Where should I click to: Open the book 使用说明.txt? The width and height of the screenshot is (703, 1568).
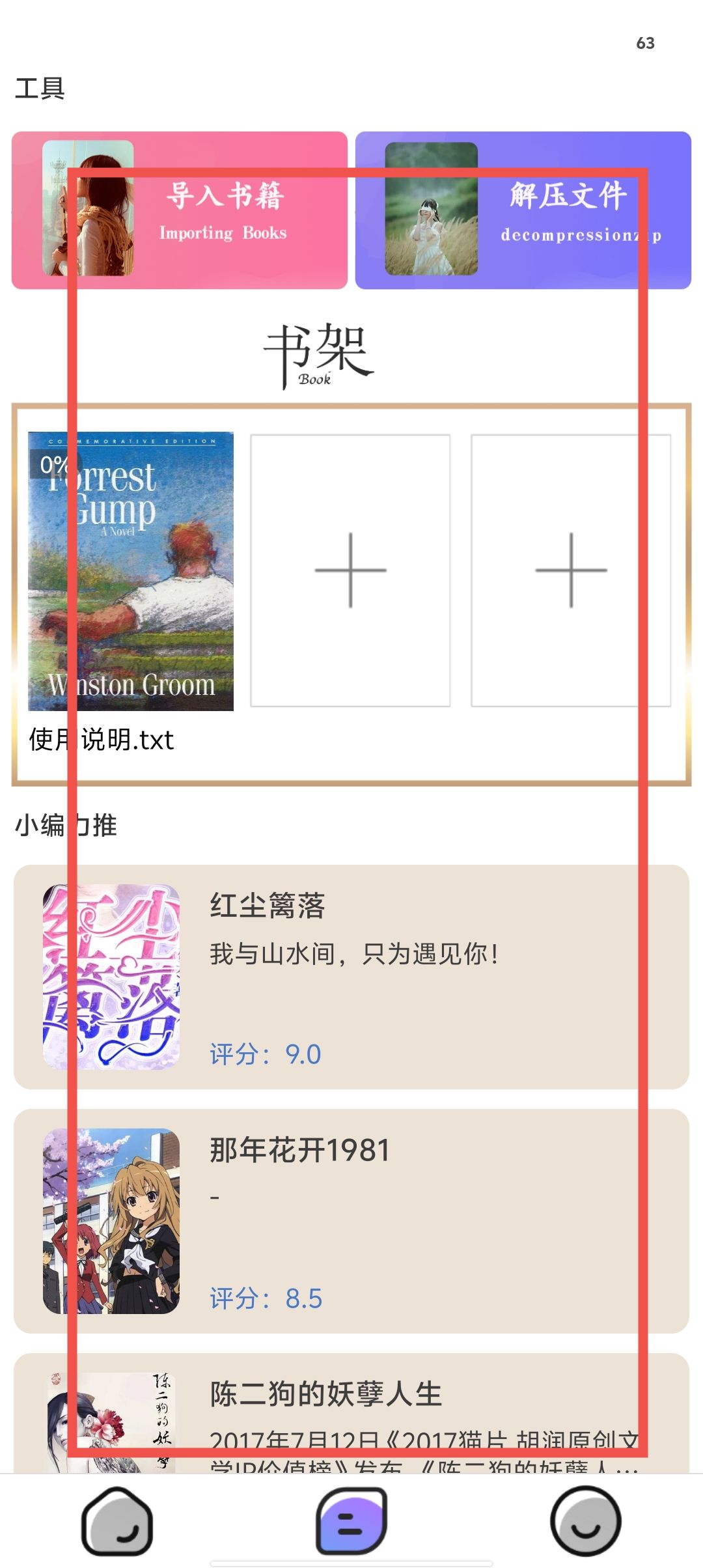tap(131, 571)
